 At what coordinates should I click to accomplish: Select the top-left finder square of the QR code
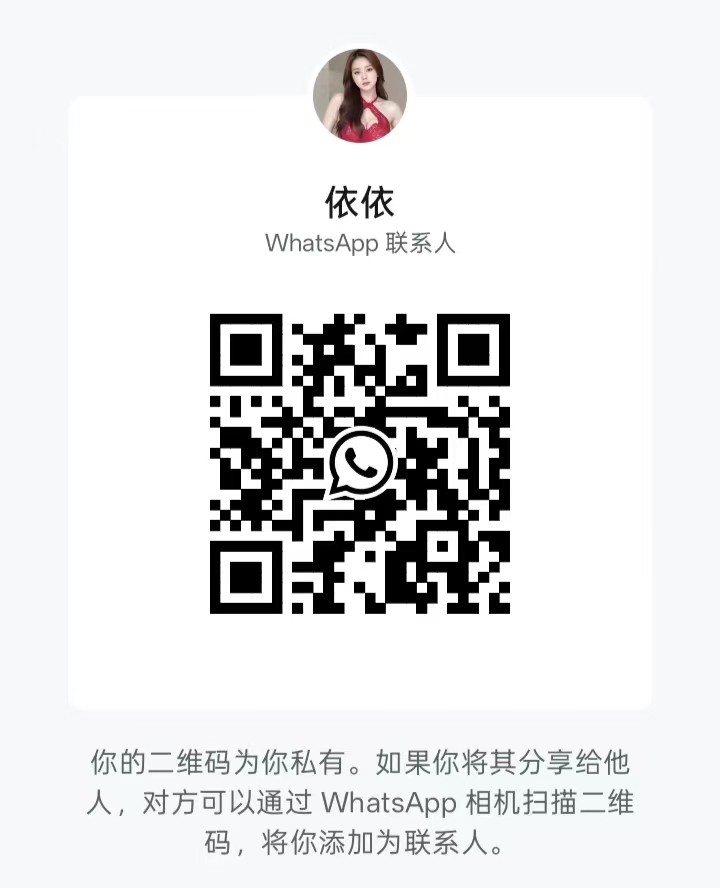248,352
